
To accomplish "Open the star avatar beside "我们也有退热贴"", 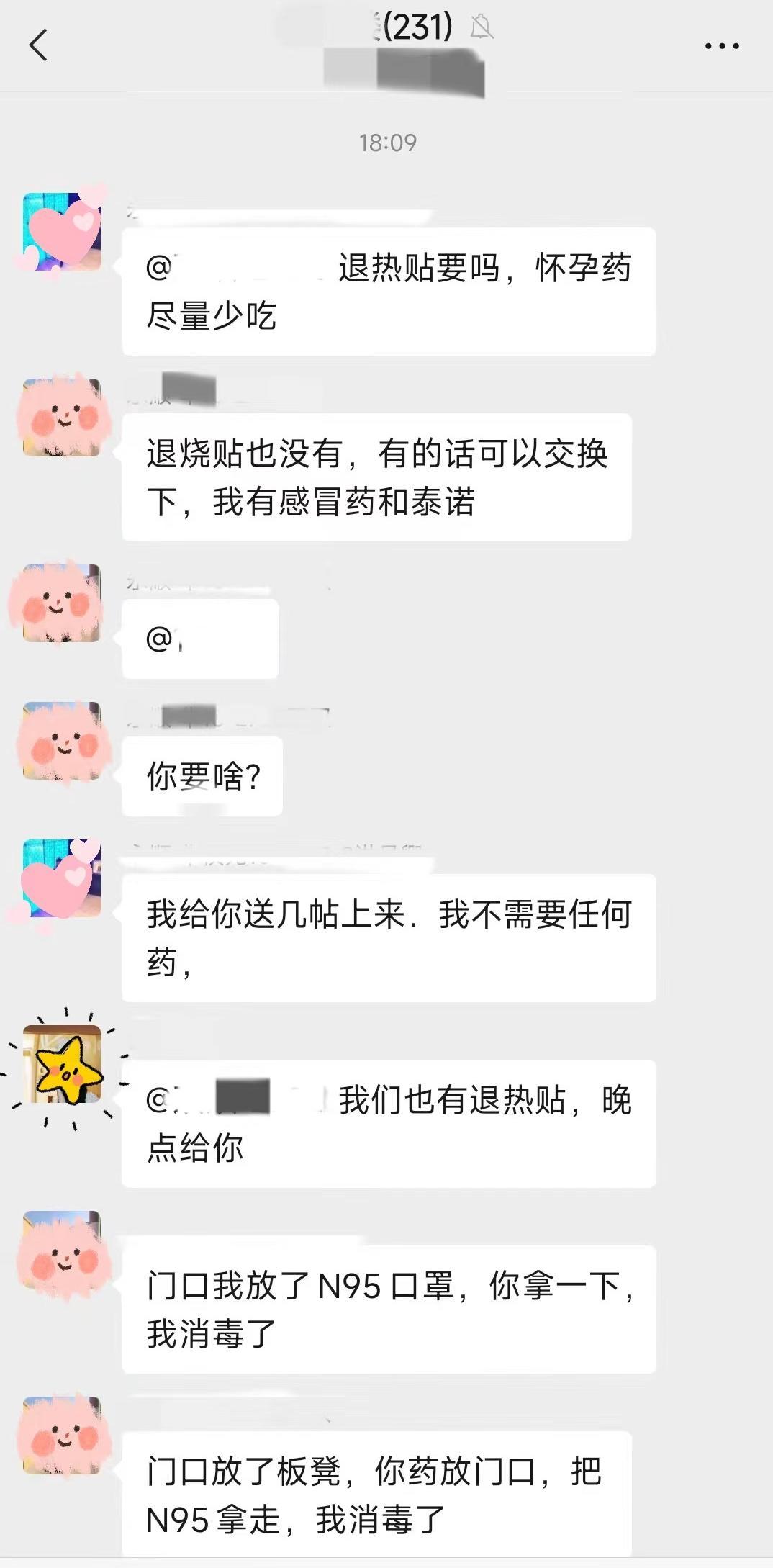I will click(x=61, y=1064).
